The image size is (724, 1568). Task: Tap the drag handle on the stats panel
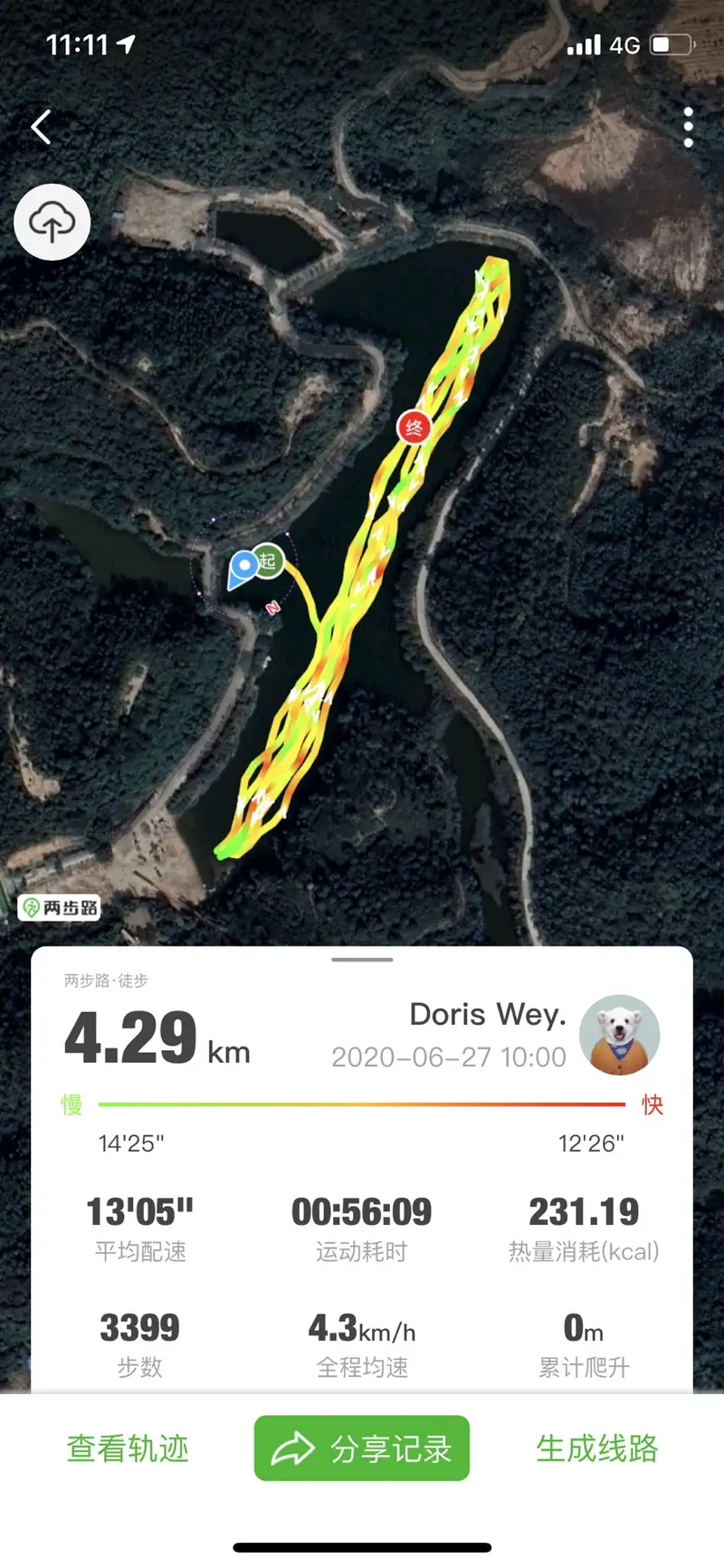pyautogui.click(x=362, y=960)
